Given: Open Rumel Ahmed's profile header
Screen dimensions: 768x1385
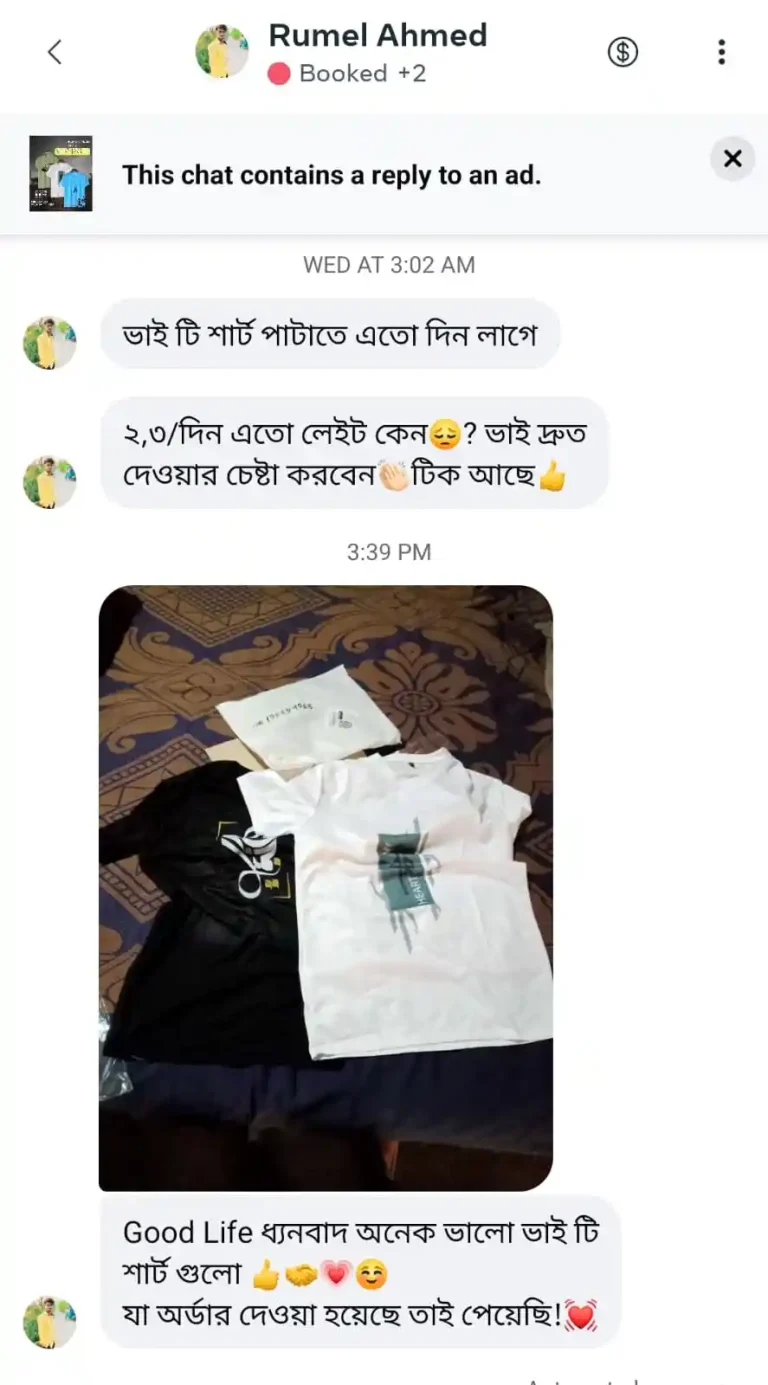Looking at the screenshot, I should (376, 52).
